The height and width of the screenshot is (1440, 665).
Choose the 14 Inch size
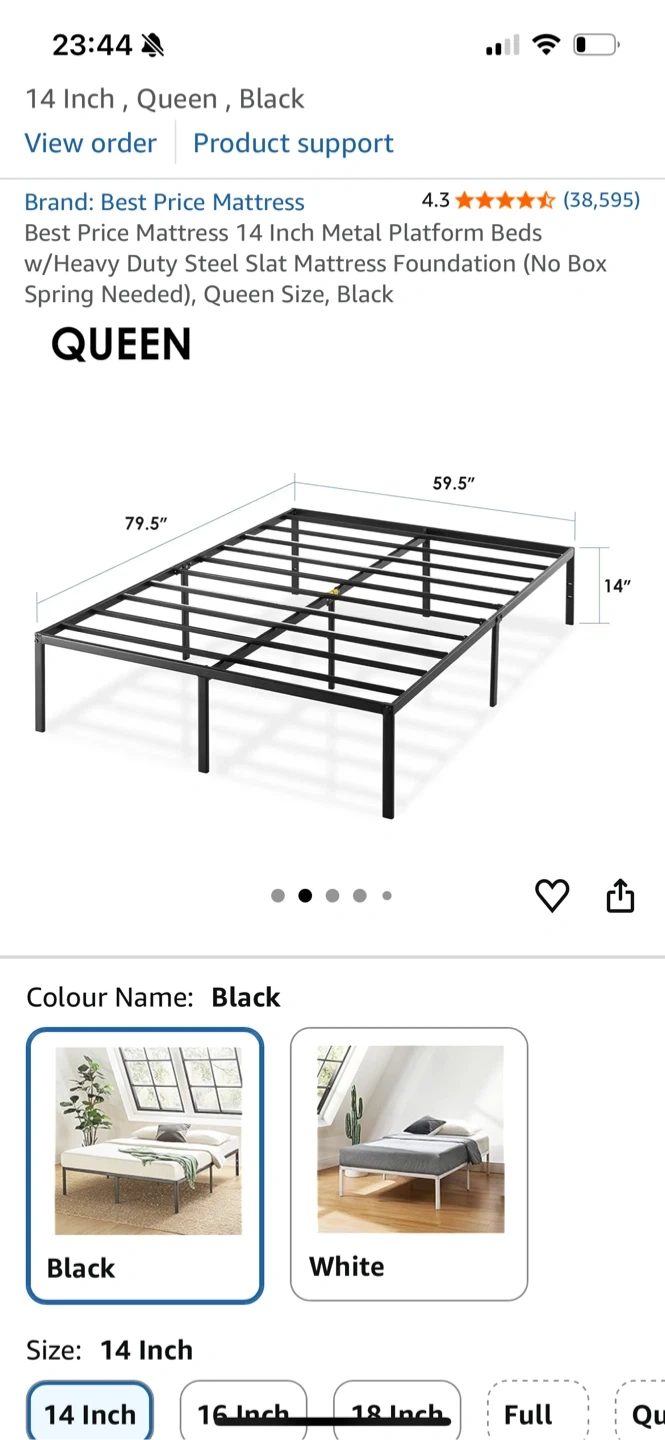click(90, 1412)
